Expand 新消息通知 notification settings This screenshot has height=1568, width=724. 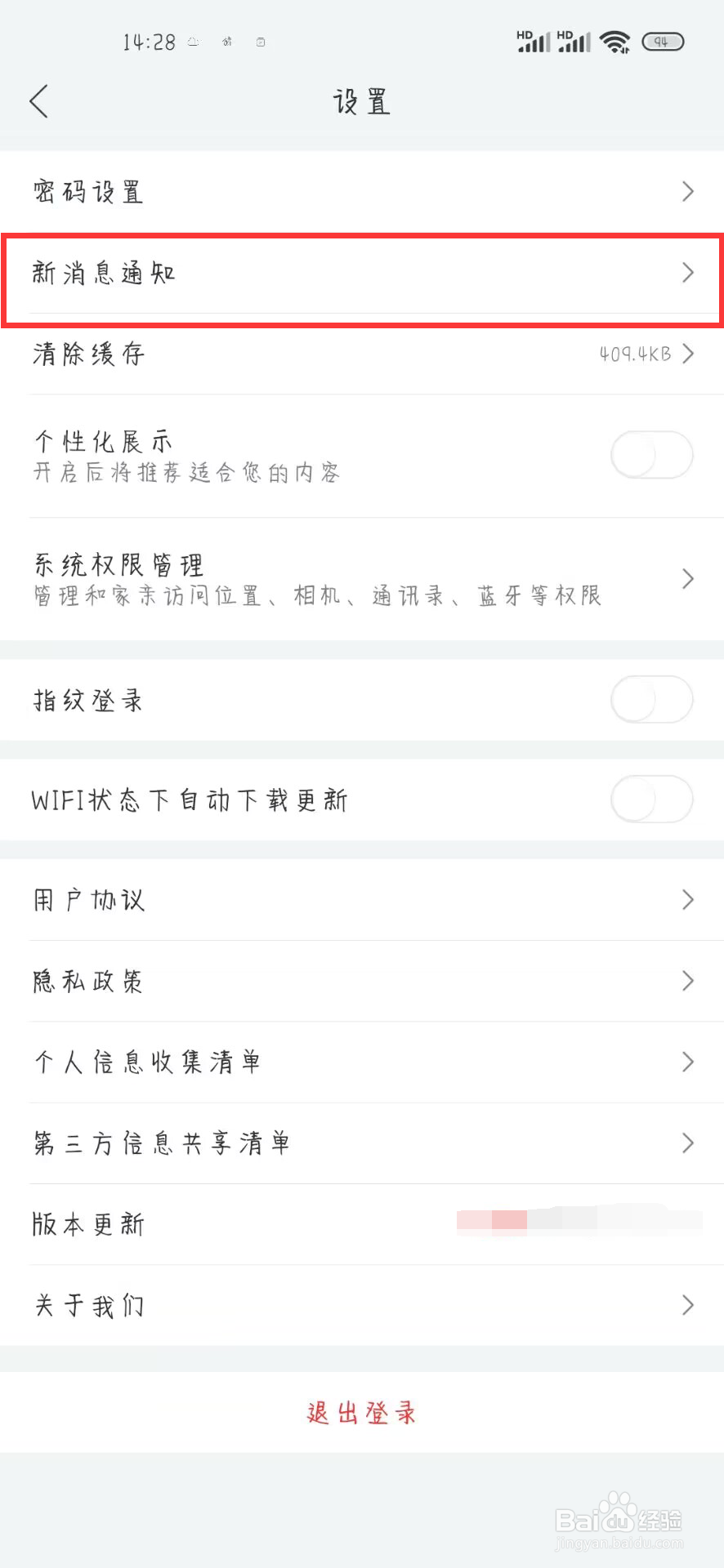(x=362, y=274)
